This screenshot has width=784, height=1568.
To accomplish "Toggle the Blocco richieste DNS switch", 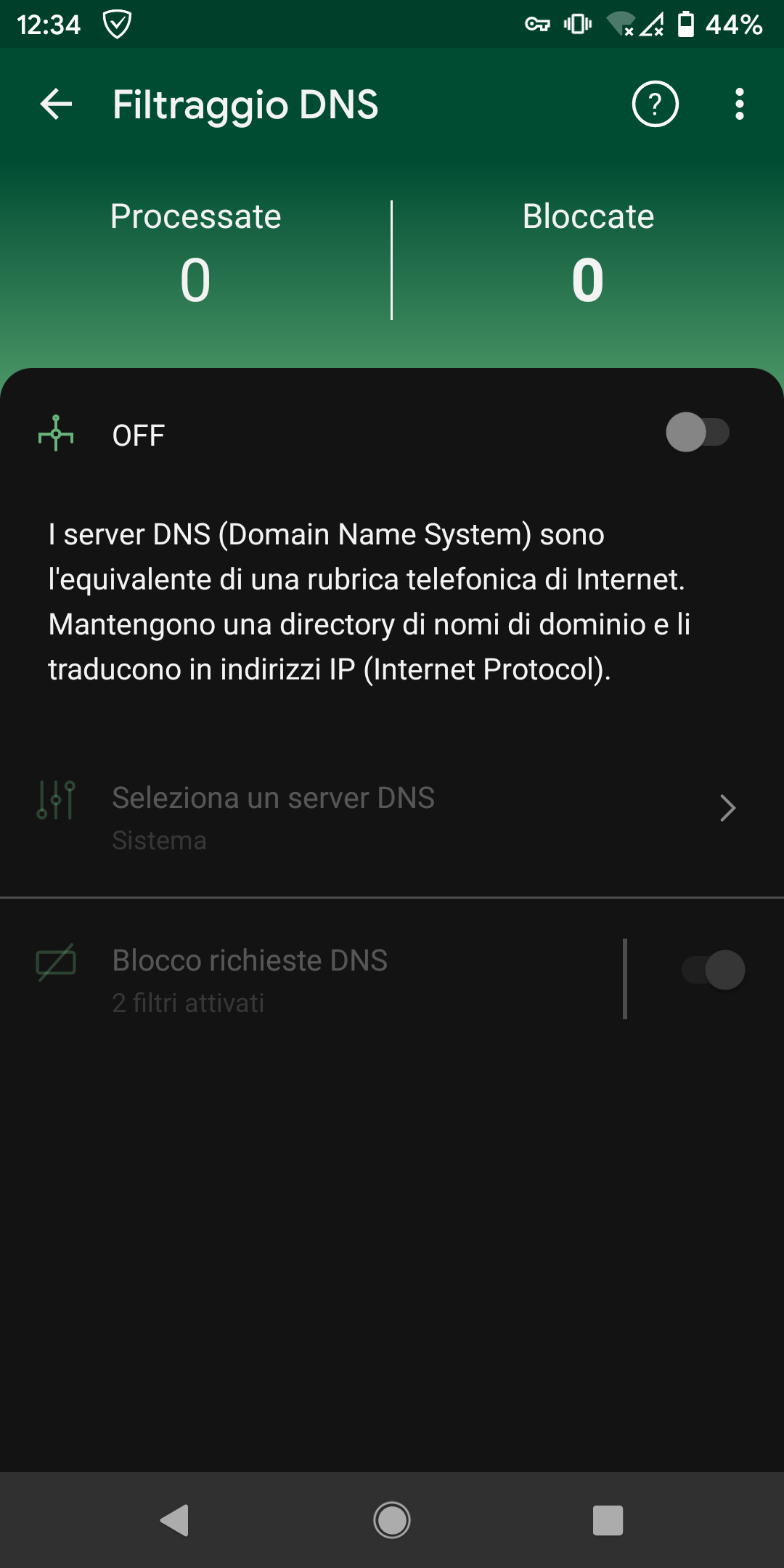I will [x=714, y=970].
